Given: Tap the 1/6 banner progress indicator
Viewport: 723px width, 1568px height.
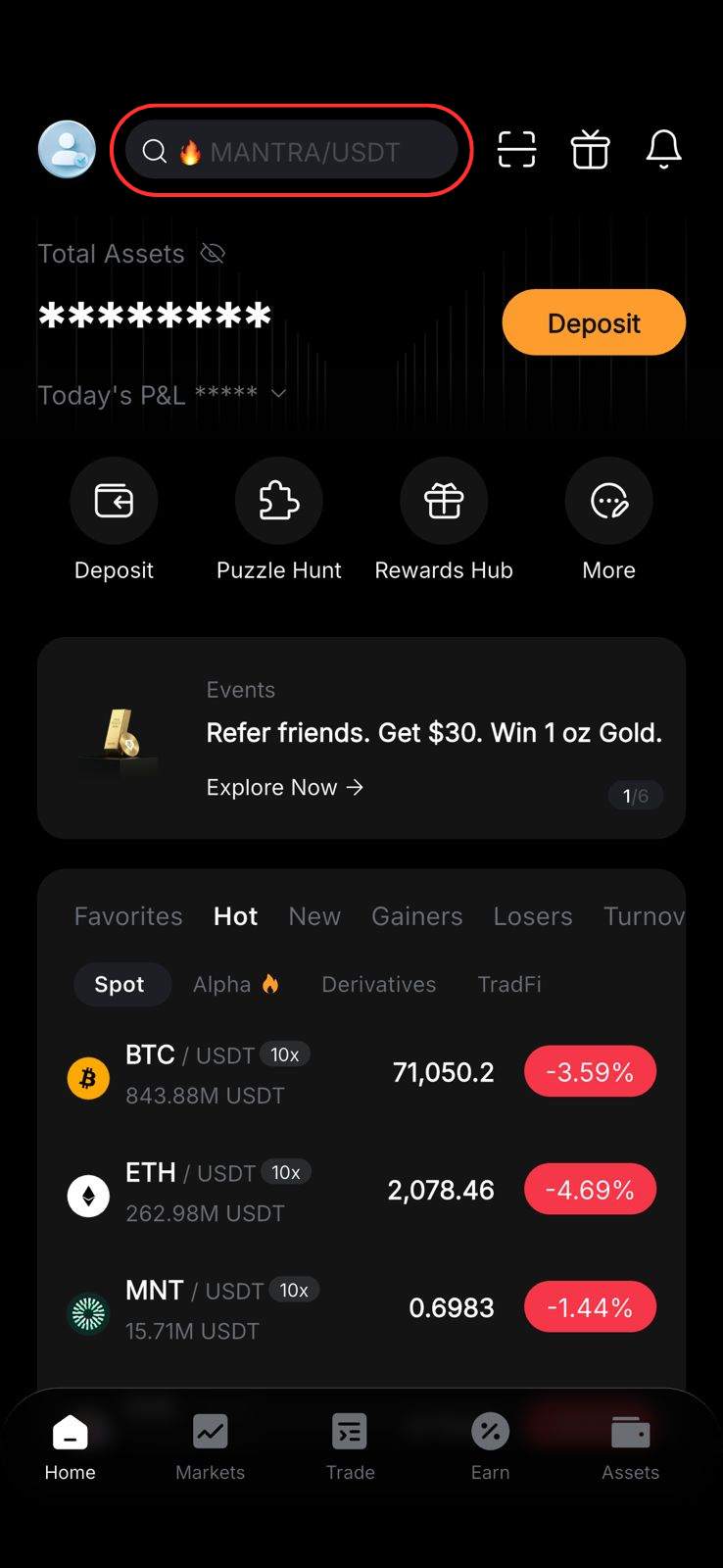Looking at the screenshot, I should click(x=635, y=795).
